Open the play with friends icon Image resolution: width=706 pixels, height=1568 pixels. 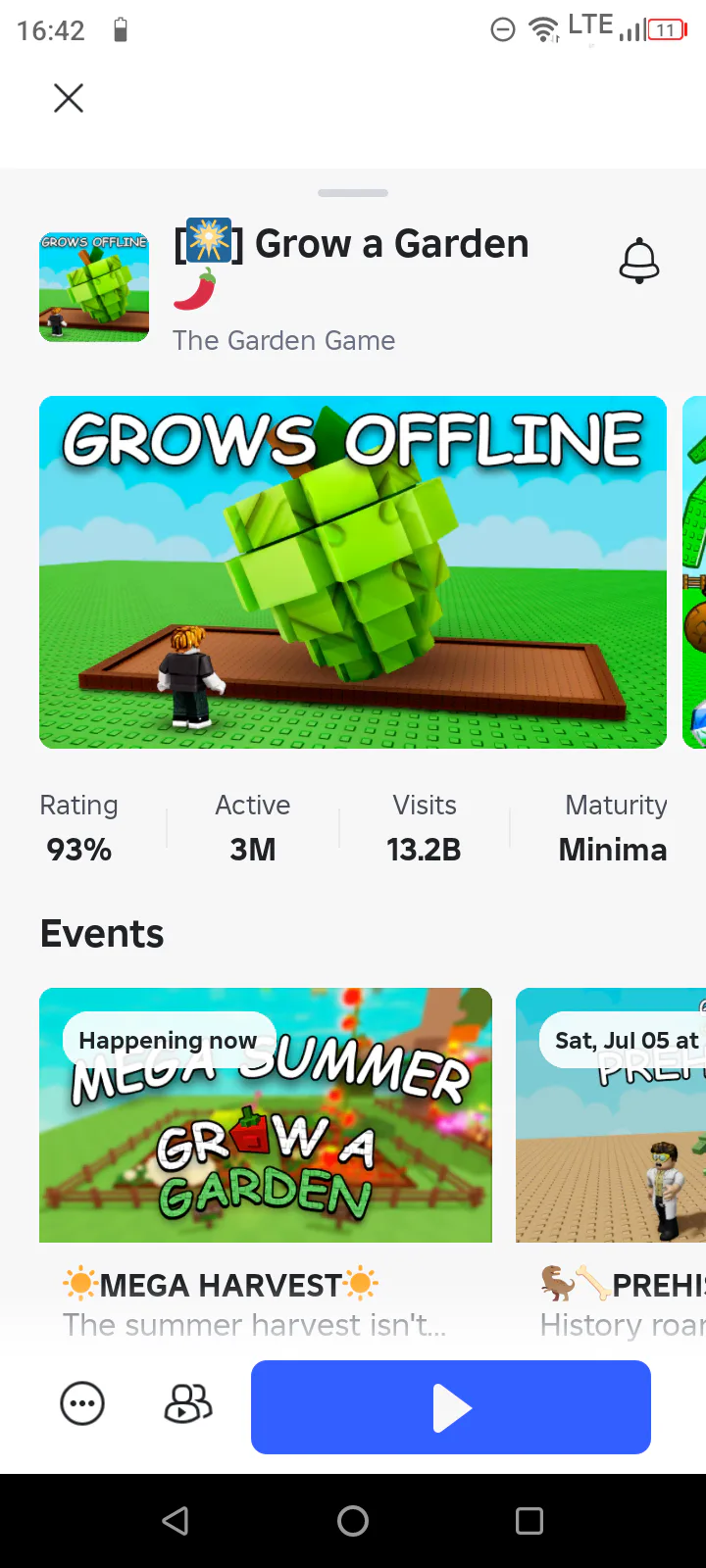tap(187, 1404)
